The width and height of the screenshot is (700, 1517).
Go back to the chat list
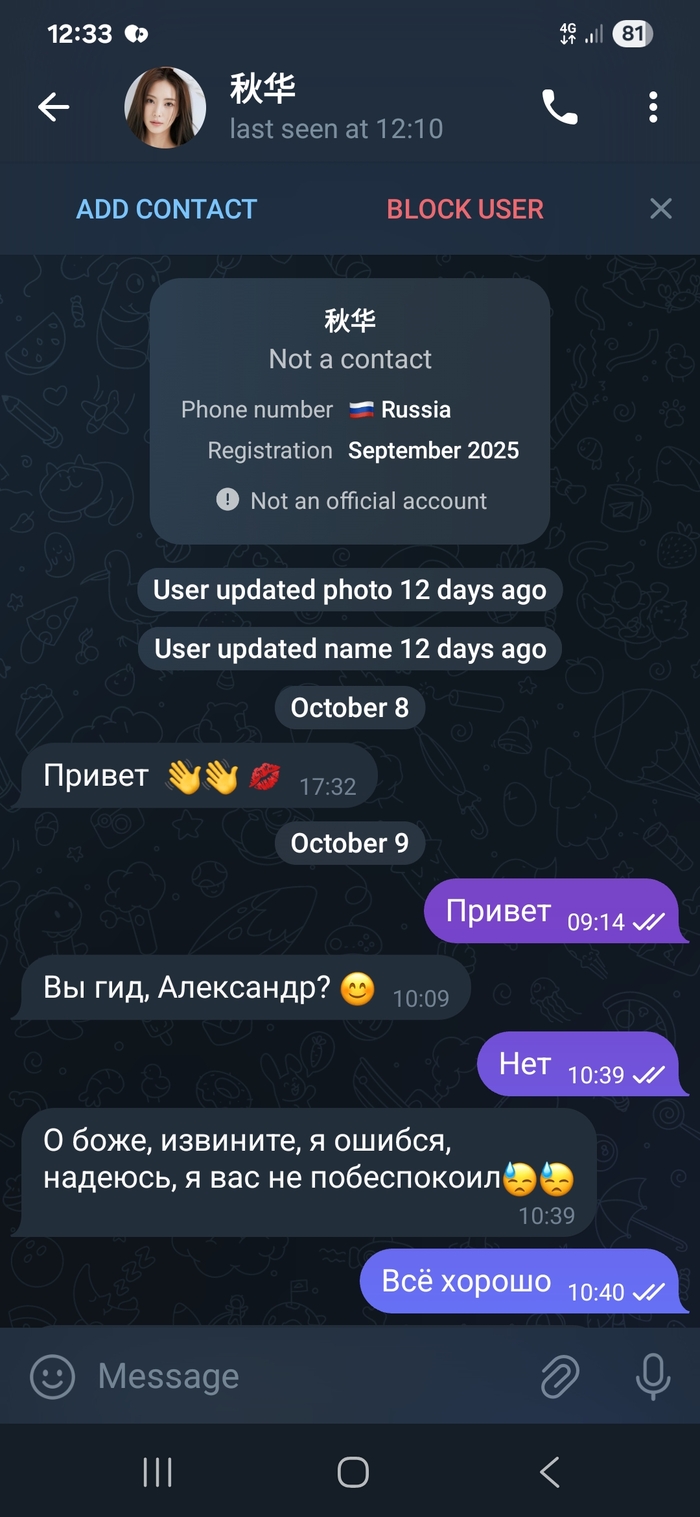point(54,107)
